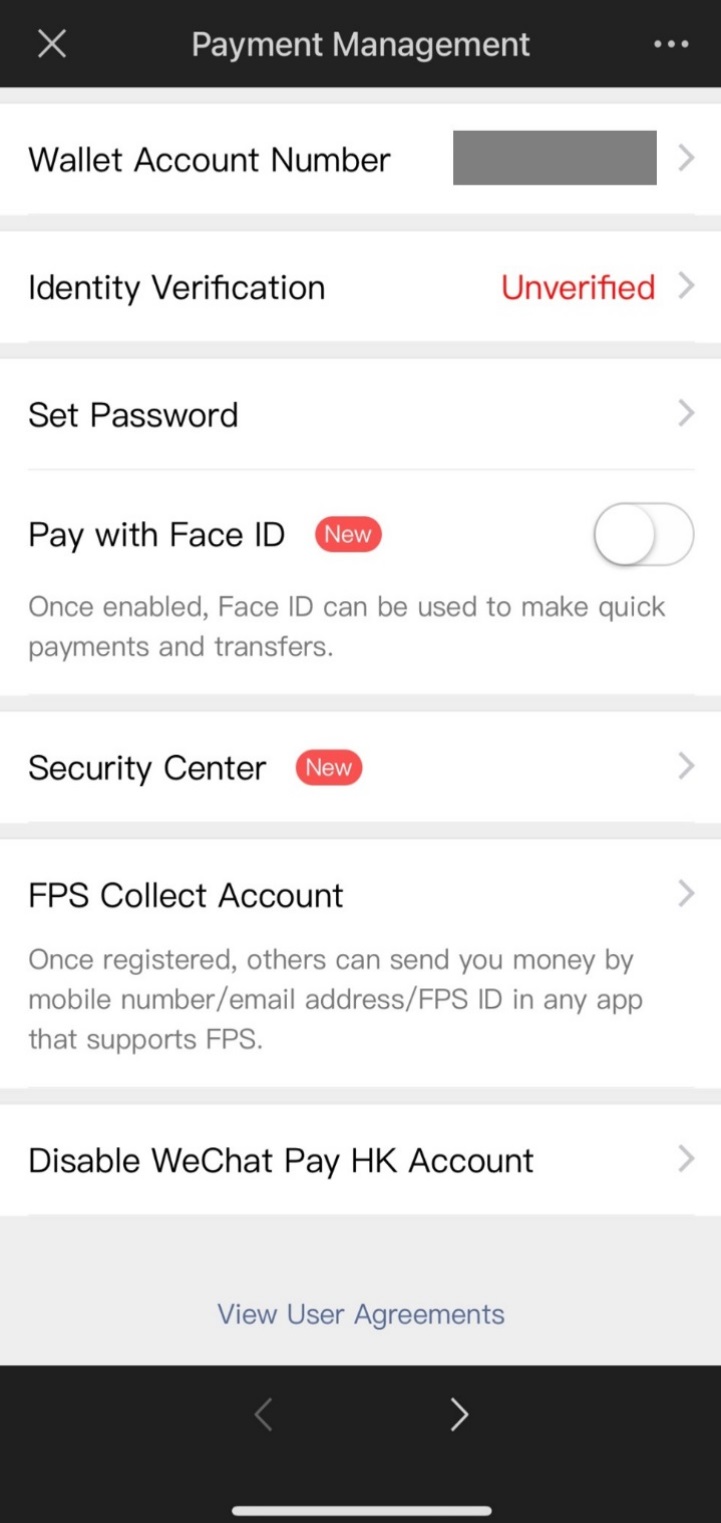
Task: Tap the Unverified status label
Action: point(577,287)
